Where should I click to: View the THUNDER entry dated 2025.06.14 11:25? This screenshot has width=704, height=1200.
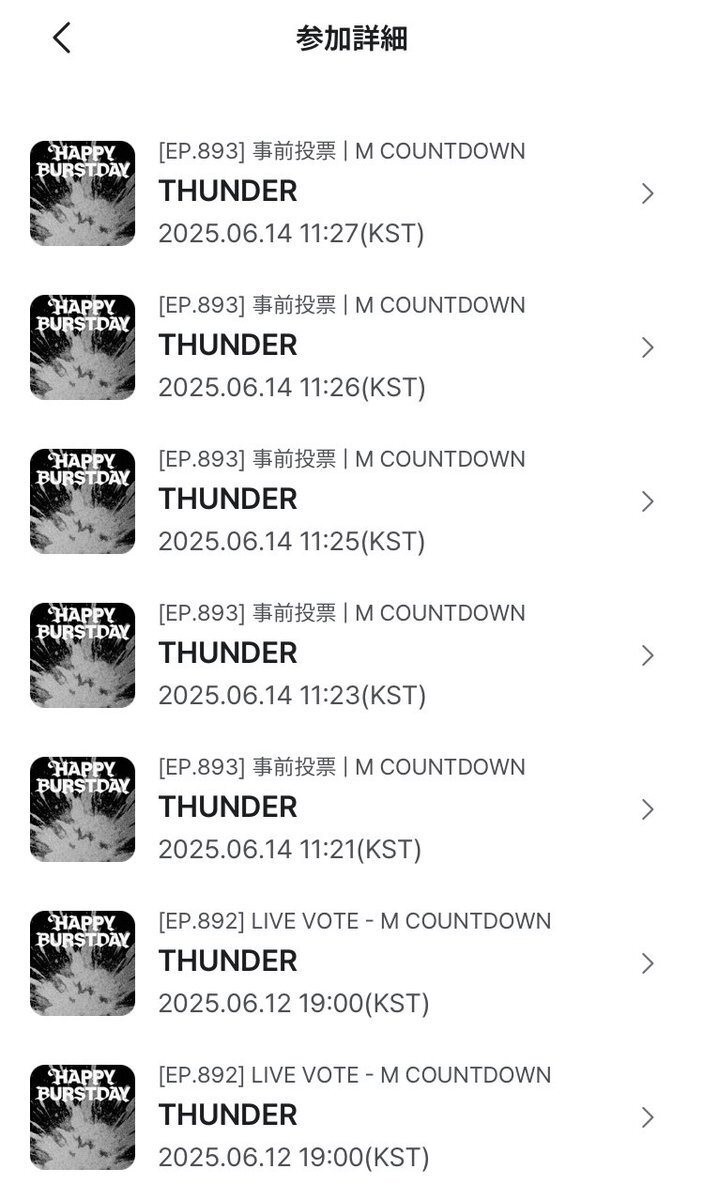[x=352, y=501]
